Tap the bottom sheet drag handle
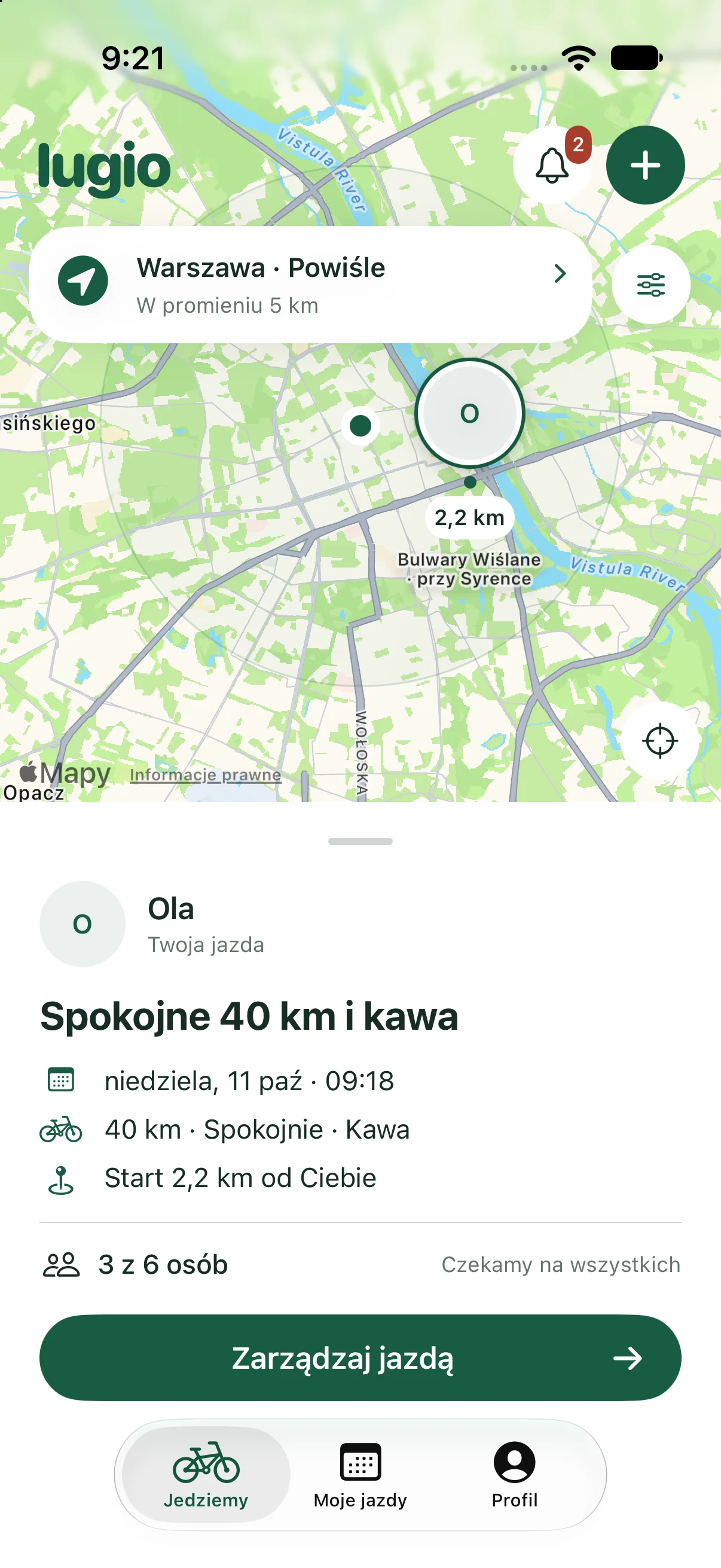 (360, 841)
